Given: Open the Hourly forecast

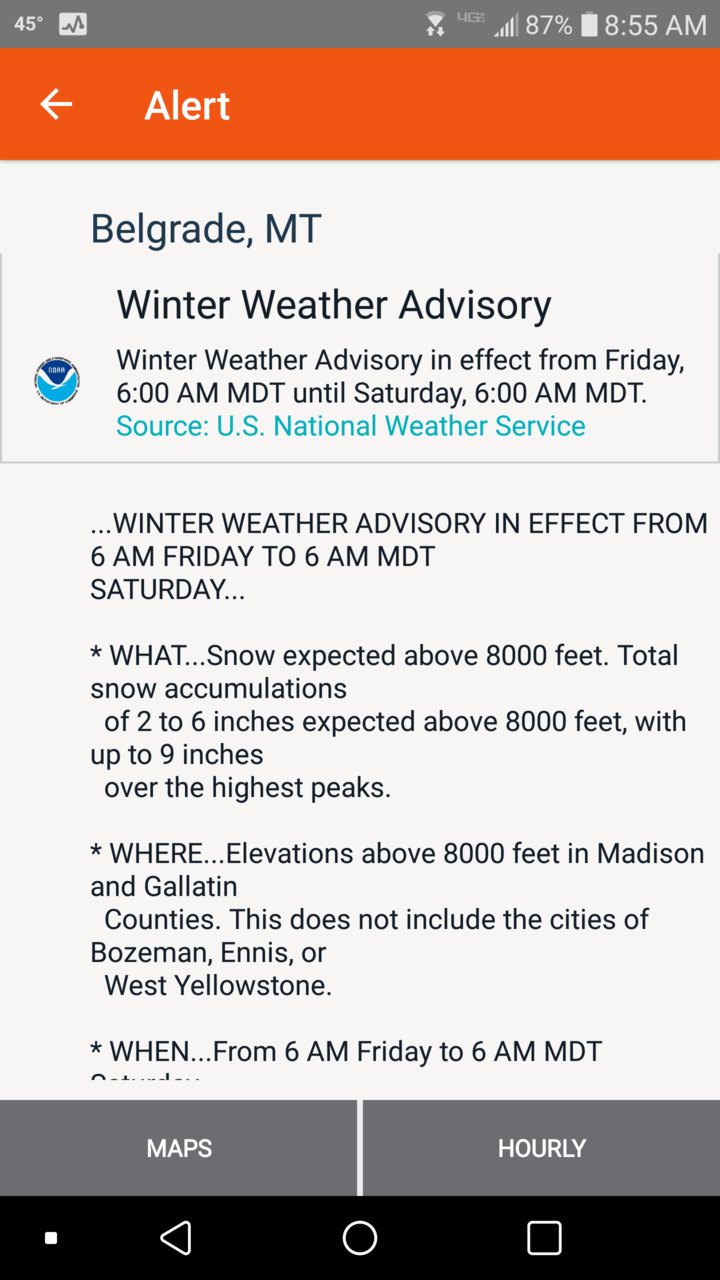Looking at the screenshot, I should pyautogui.click(x=542, y=1148).
